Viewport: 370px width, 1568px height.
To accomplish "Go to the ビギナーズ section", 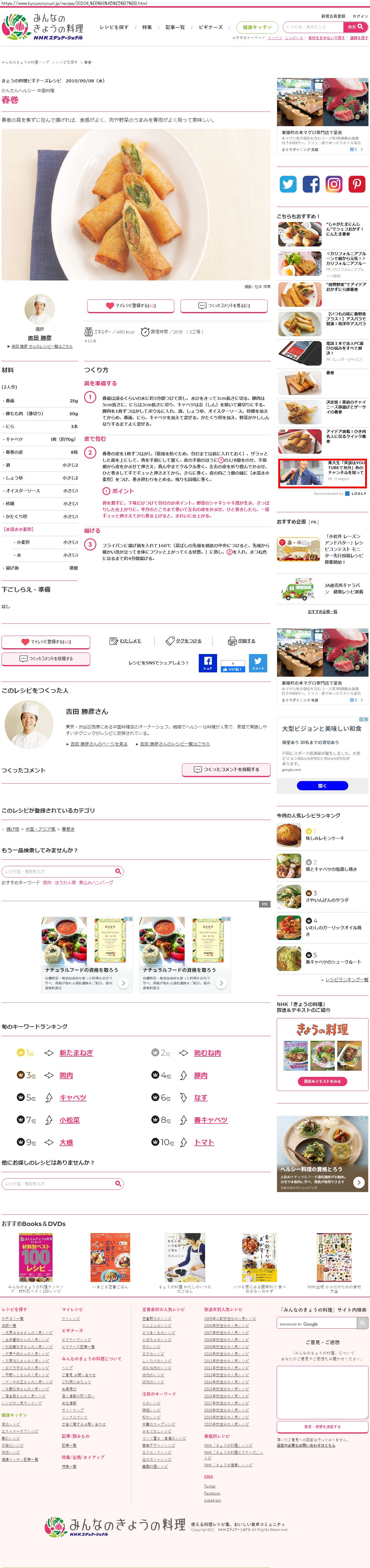I will pos(210,27).
